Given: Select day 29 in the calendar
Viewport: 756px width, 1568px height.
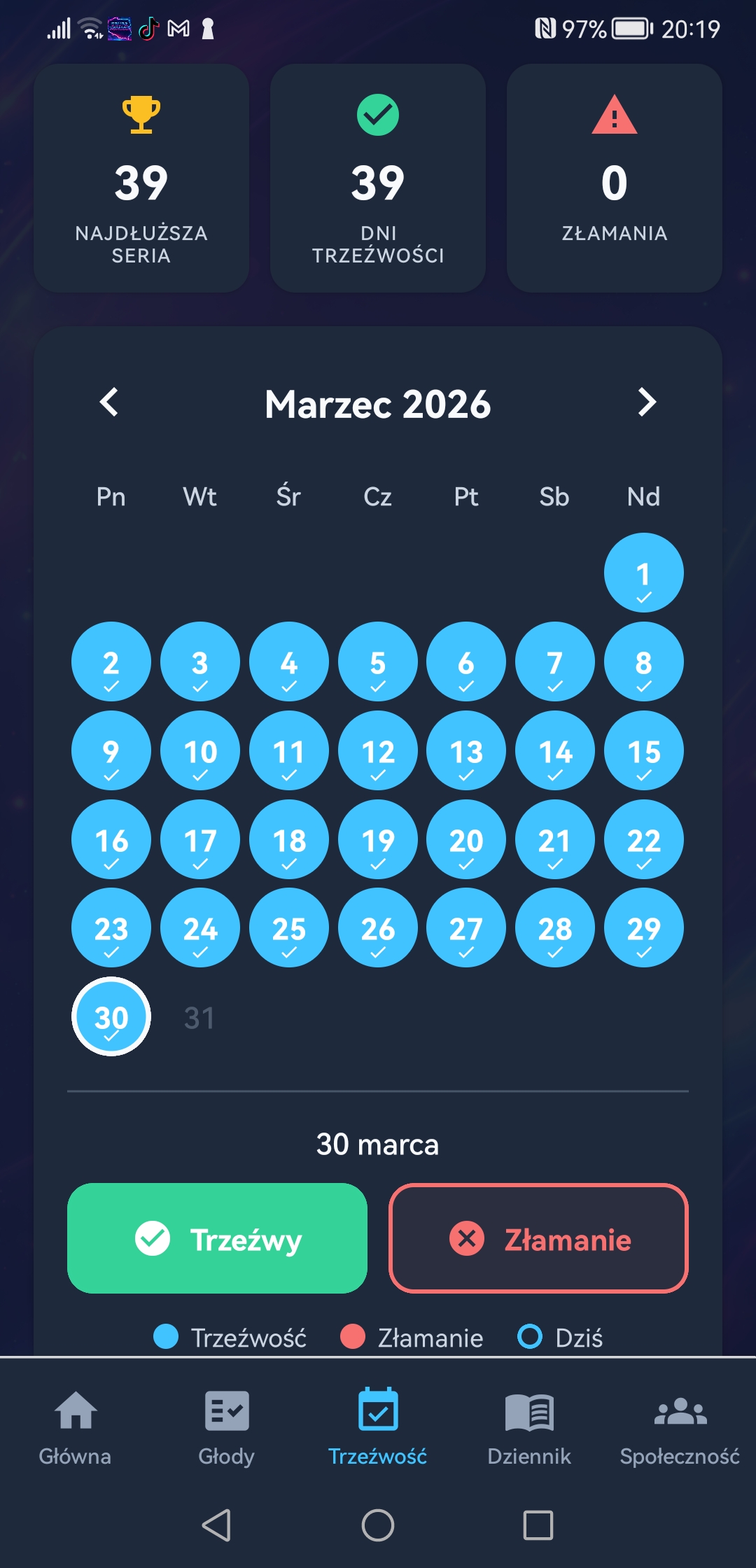Looking at the screenshot, I should [643, 928].
